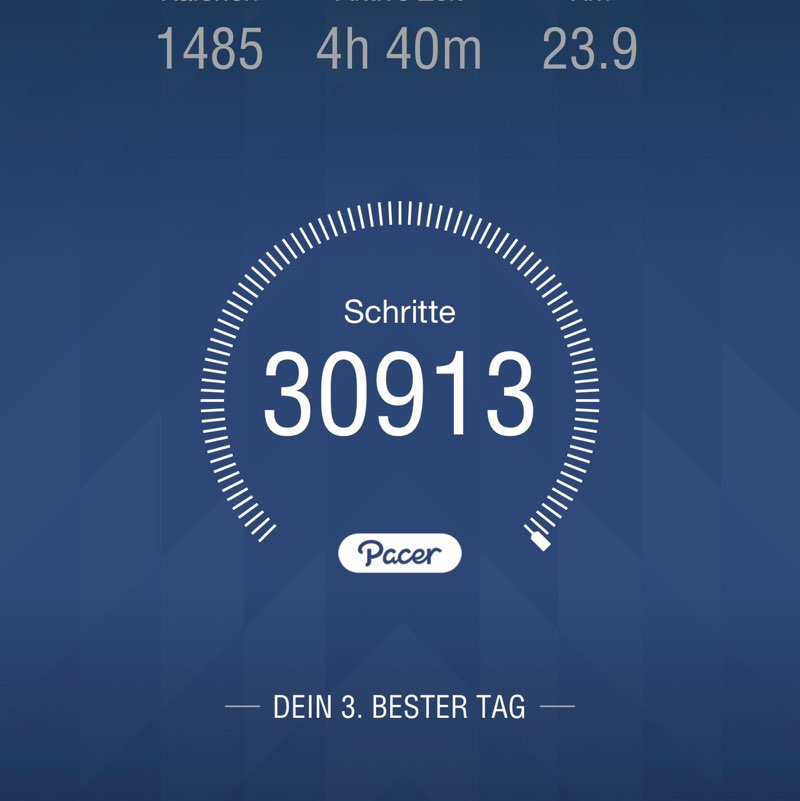Expand the Schritte counter details
800x801 pixels.
(x=400, y=390)
